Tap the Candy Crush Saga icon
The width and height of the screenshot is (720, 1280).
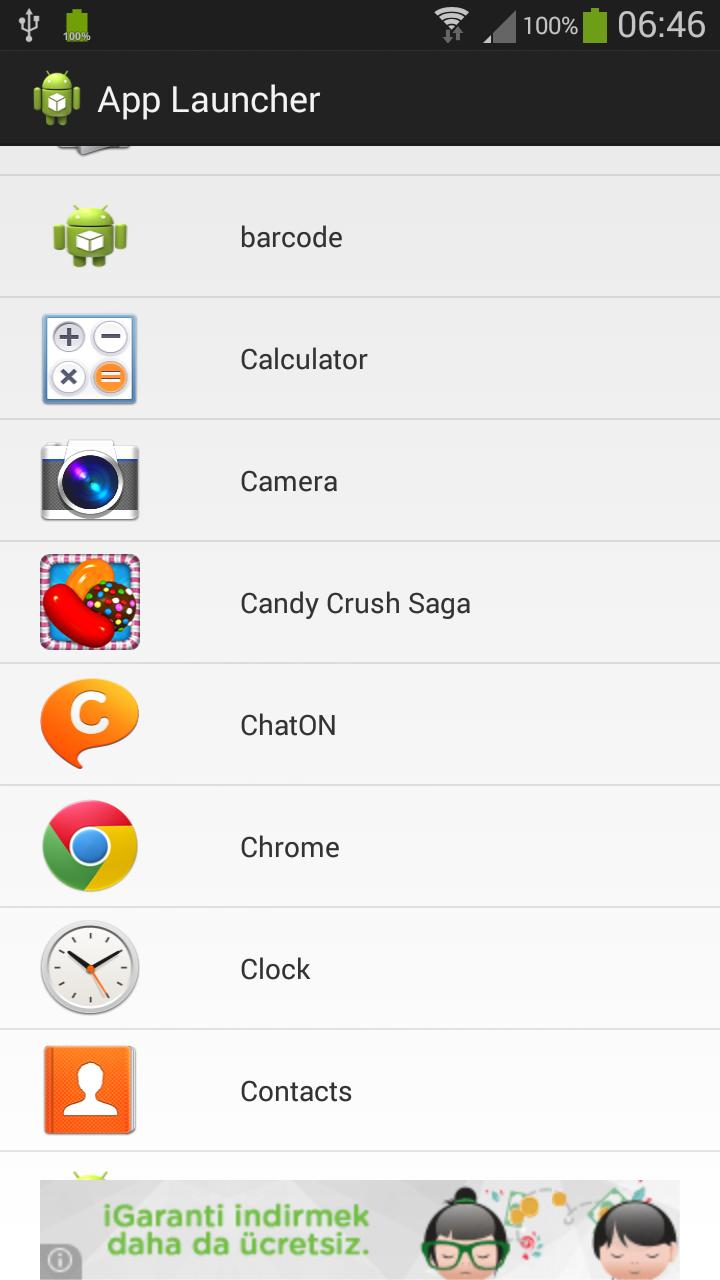(x=89, y=602)
